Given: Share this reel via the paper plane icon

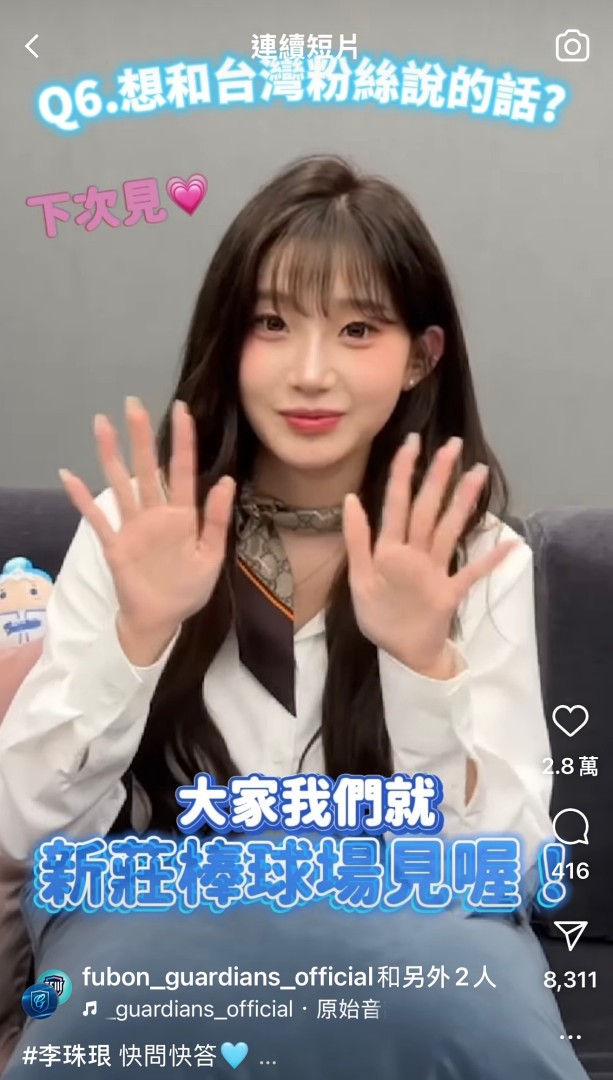Looking at the screenshot, I should tap(570, 936).
